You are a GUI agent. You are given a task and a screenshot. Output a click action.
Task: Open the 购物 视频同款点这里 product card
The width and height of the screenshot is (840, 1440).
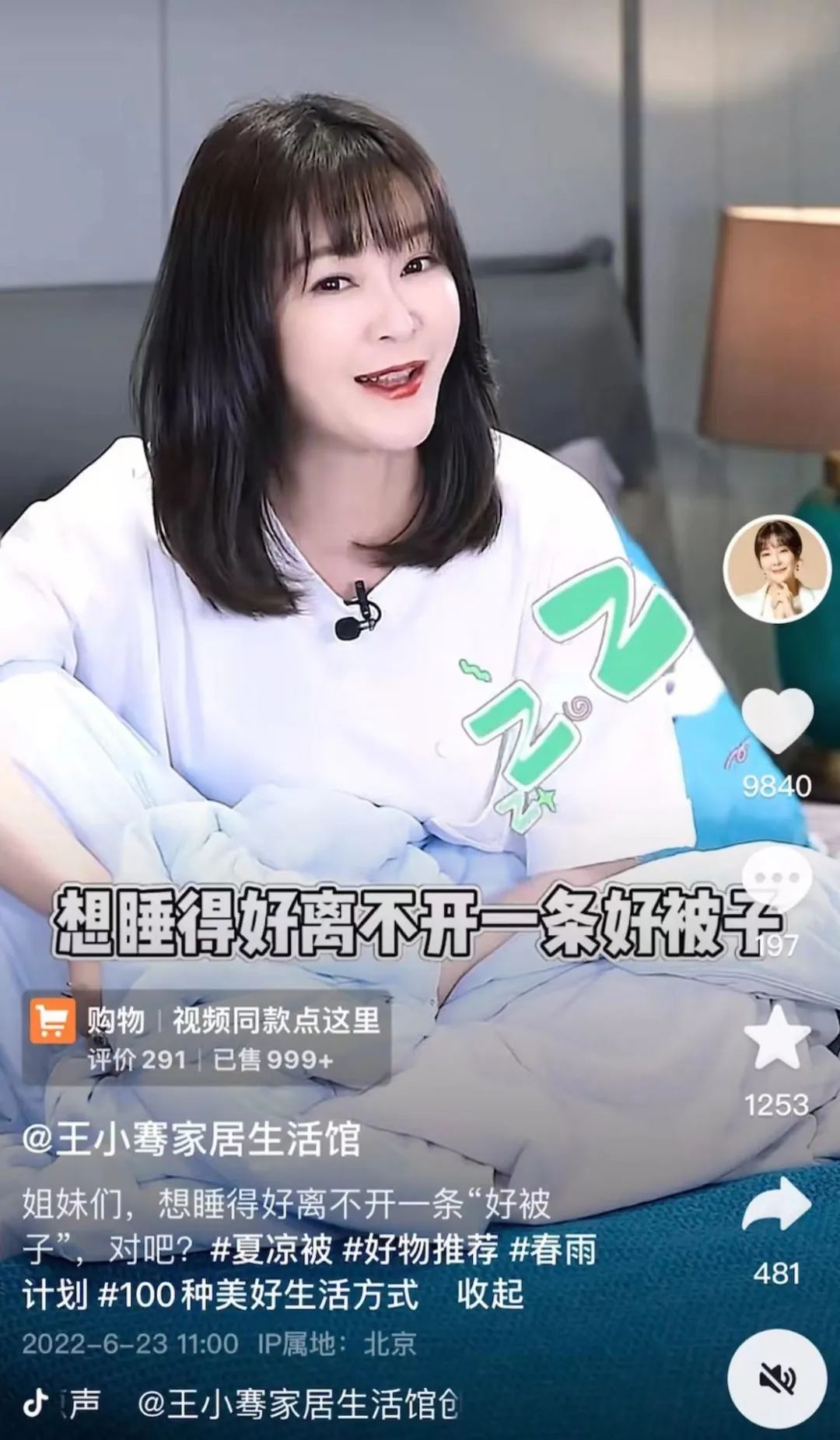(206, 1038)
